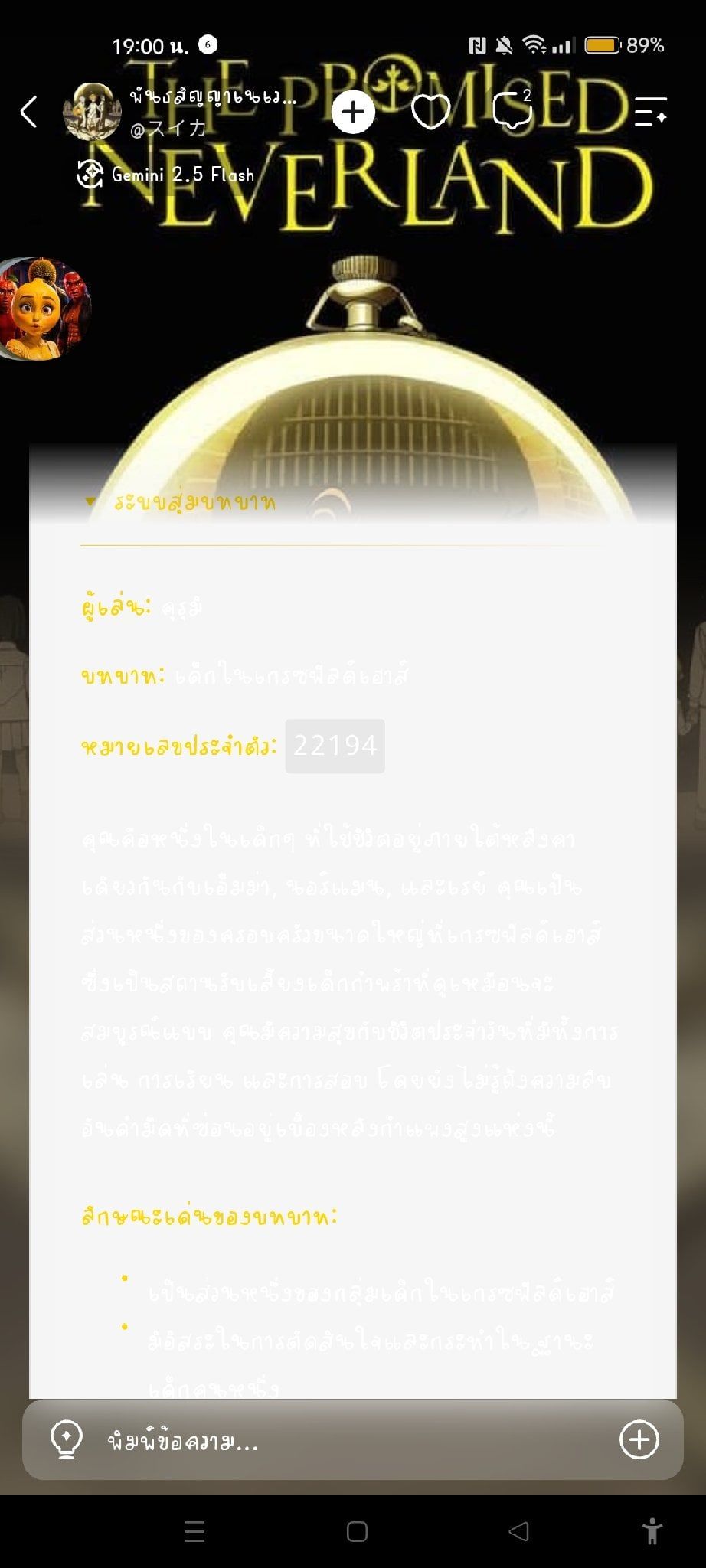Open the lightbulb suggestion icon
The height and width of the screenshot is (1568, 706).
[66, 1440]
